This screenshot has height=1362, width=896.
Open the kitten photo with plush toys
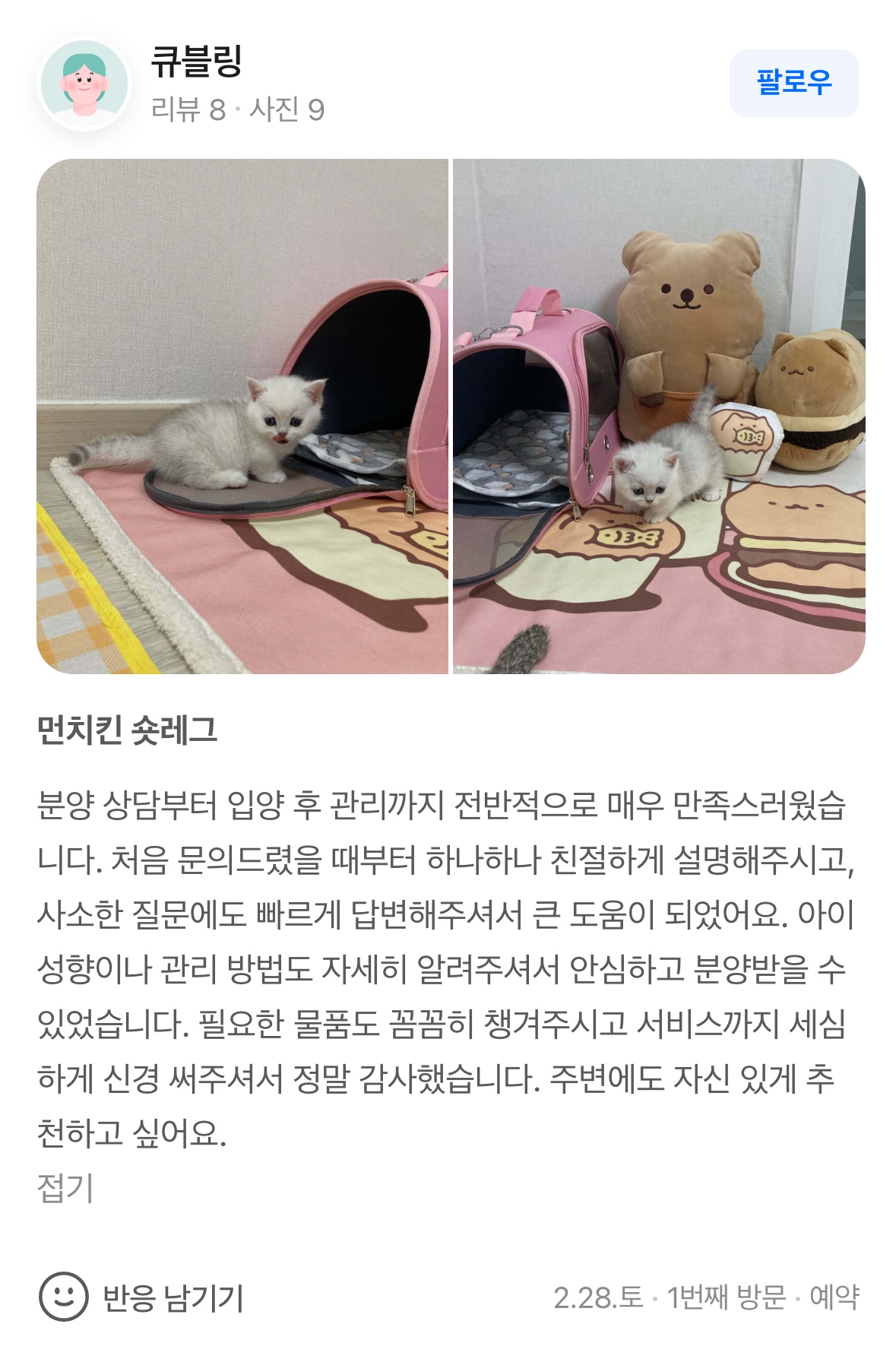click(659, 416)
